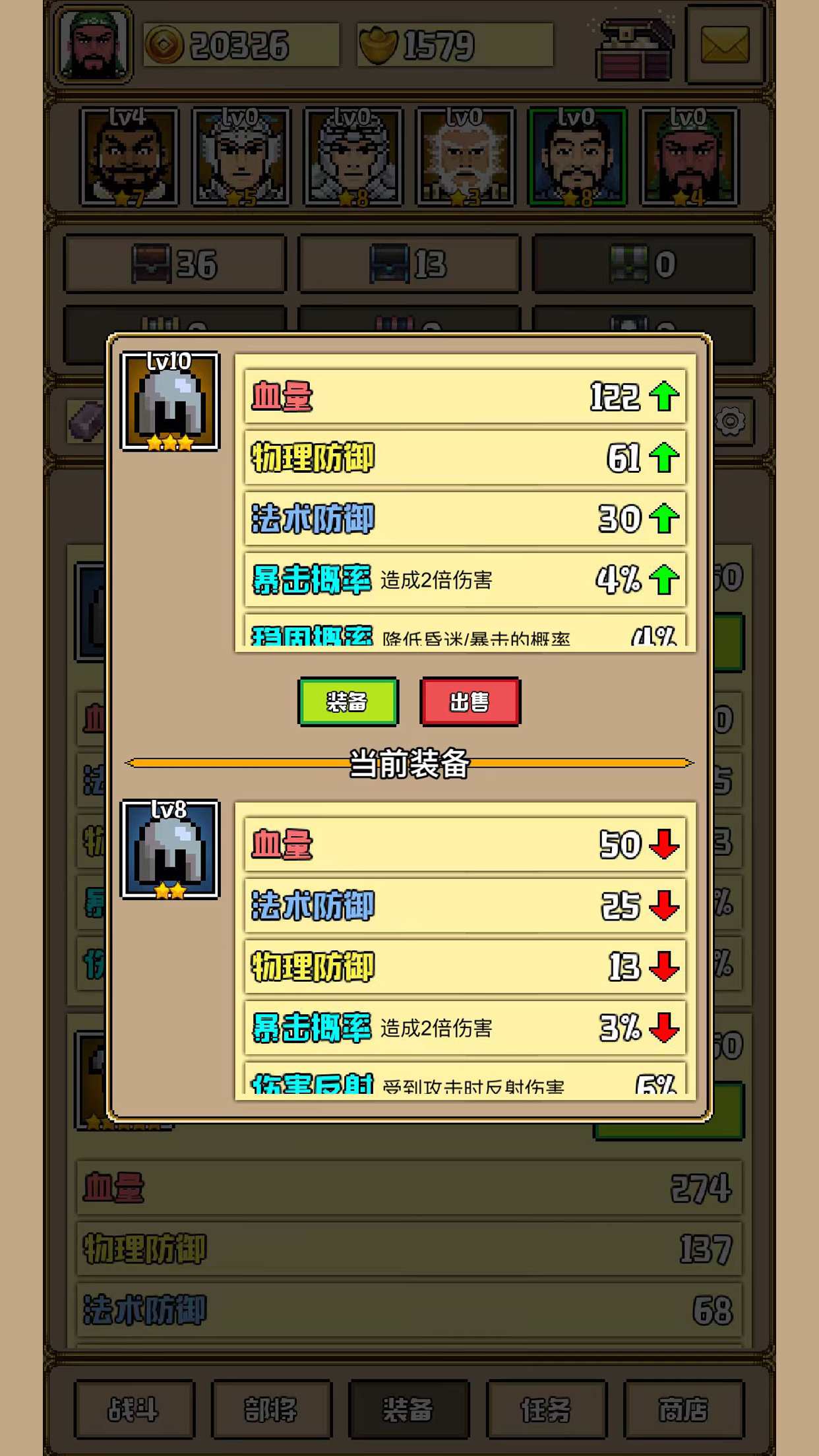Open the settings gear icon
The height and width of the screenshot is (1456, 819).
pyautogui.click(x=731, y=421)
